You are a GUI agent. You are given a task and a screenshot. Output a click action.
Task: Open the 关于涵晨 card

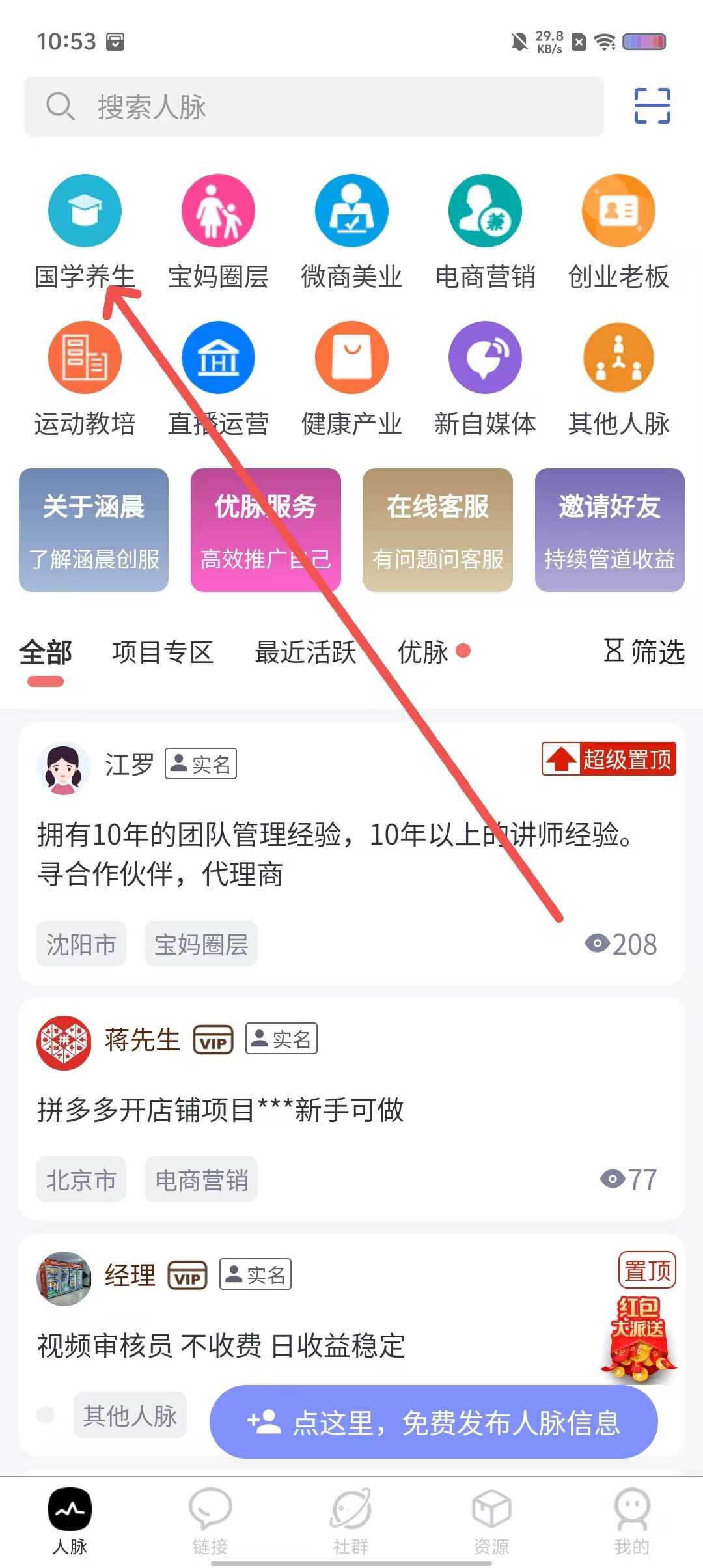(94, 530)
